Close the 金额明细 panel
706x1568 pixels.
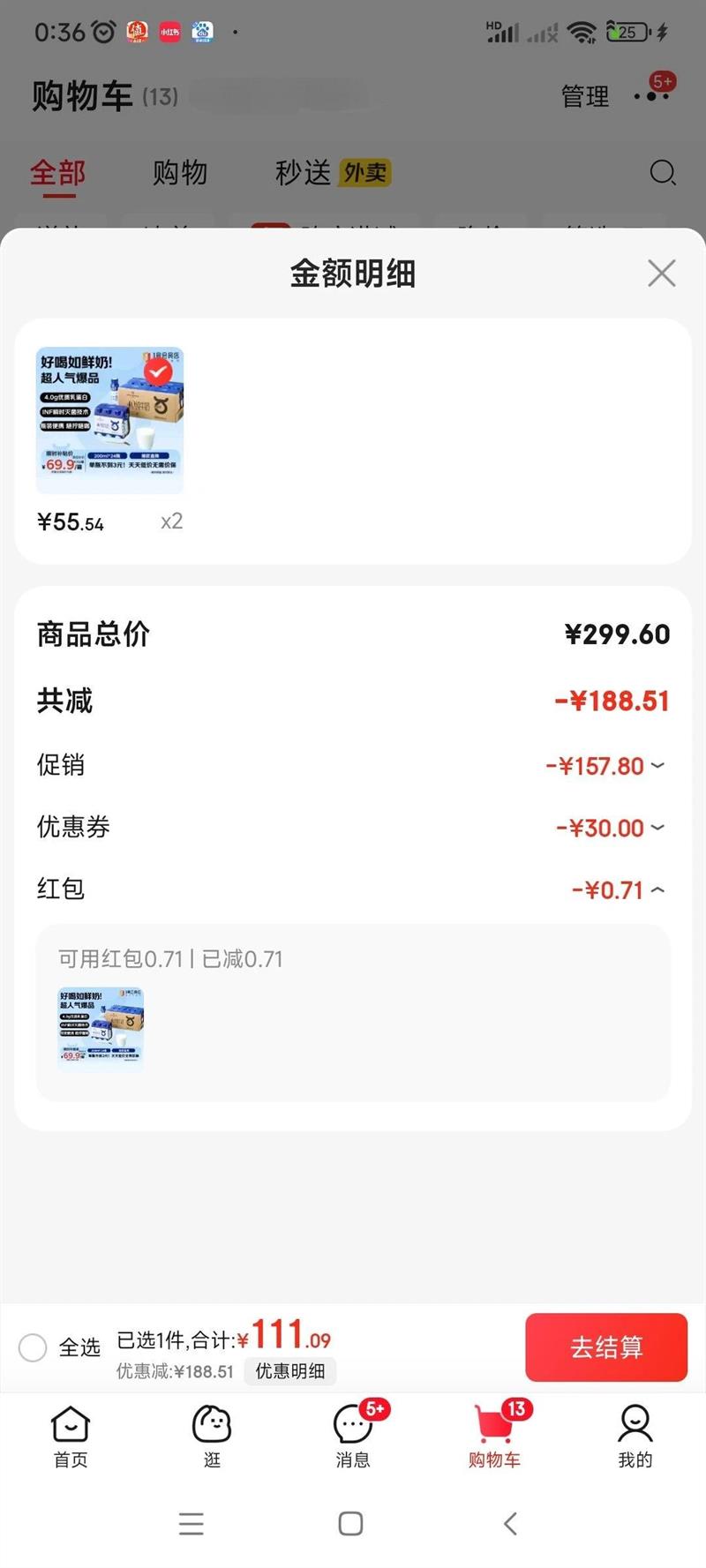[661, 274]
